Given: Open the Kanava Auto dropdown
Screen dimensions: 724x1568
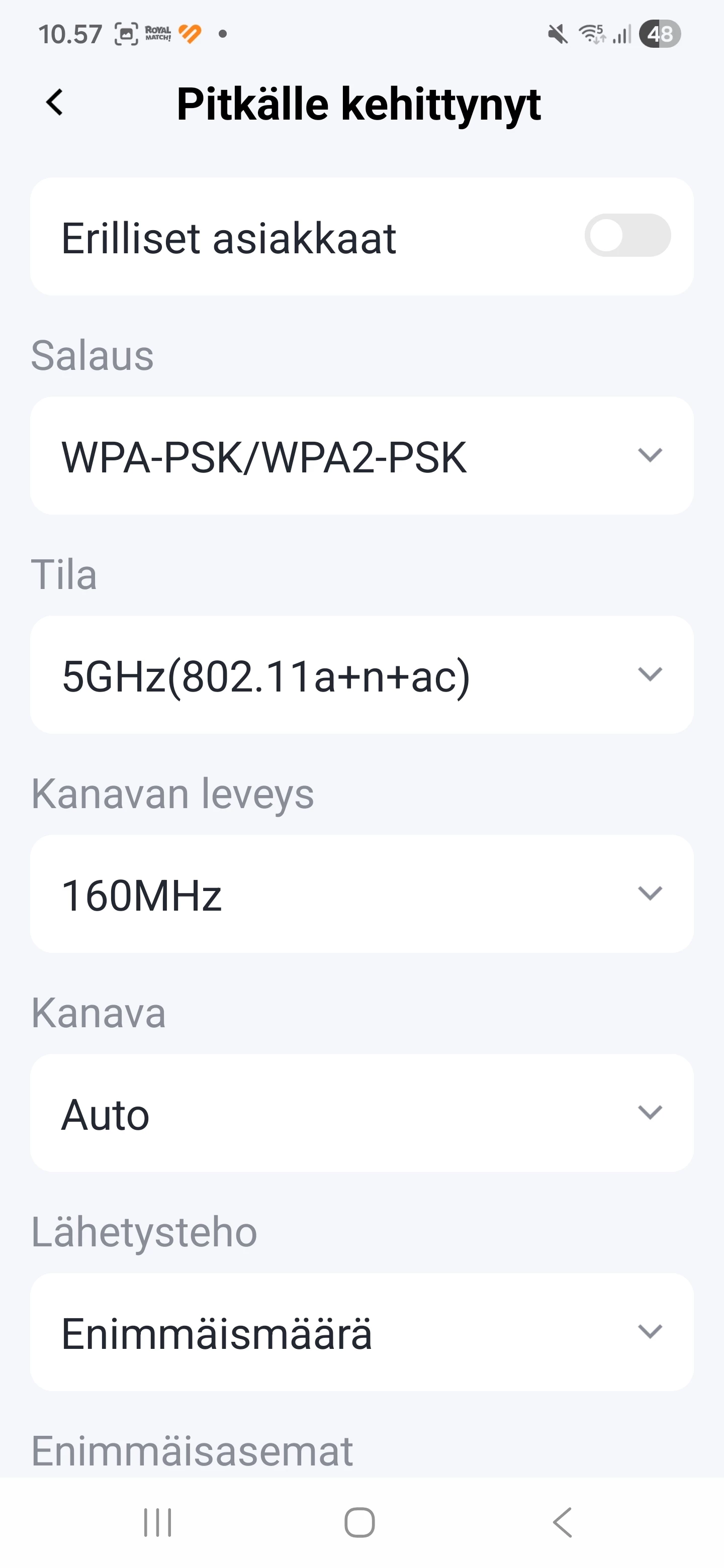Looking at the screenshot, I should (x=361, y=1113).
